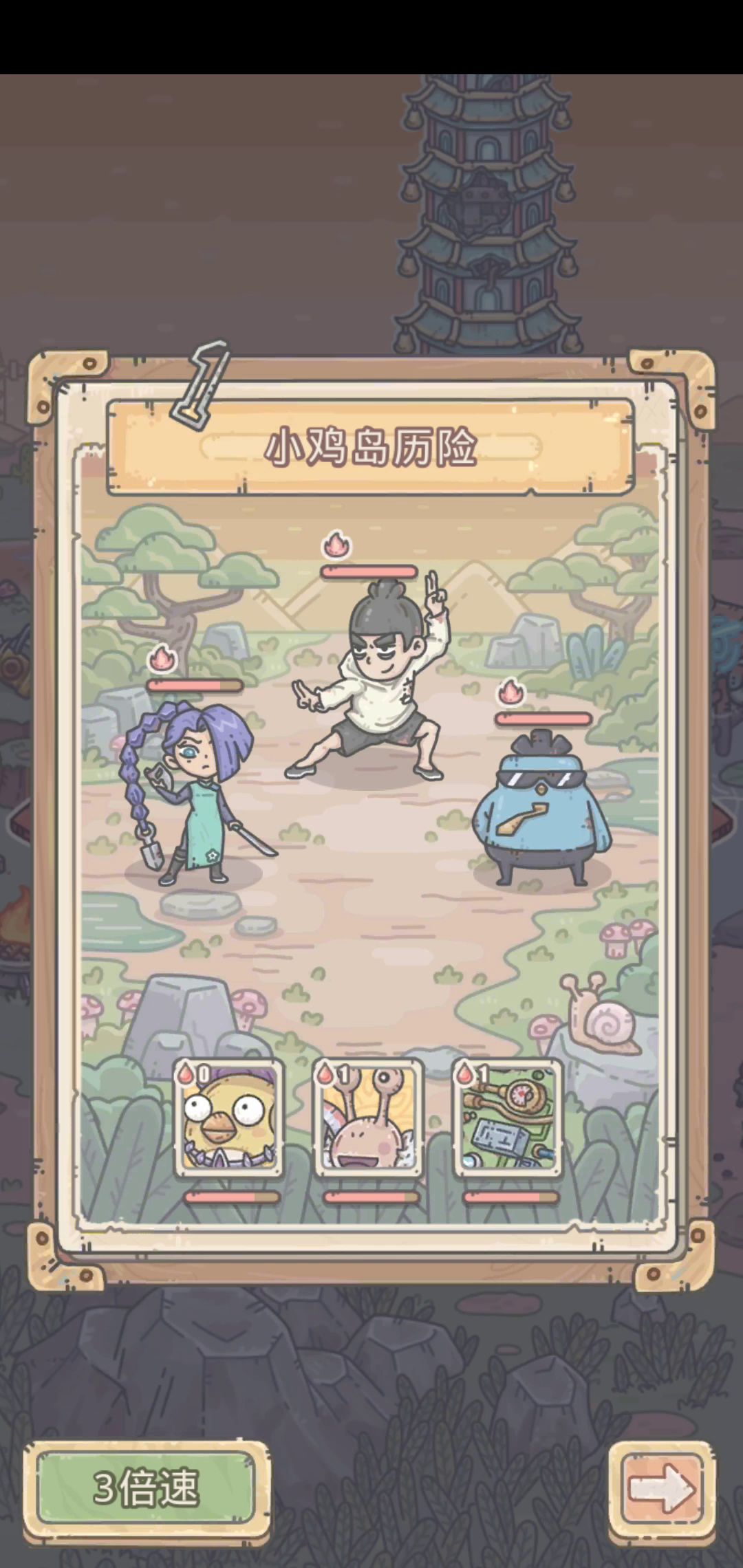Image resolution: width=743 pixels, height=1568 pixels.
Task: Select the yellow chick card
Action: [x=229, y=1119]
